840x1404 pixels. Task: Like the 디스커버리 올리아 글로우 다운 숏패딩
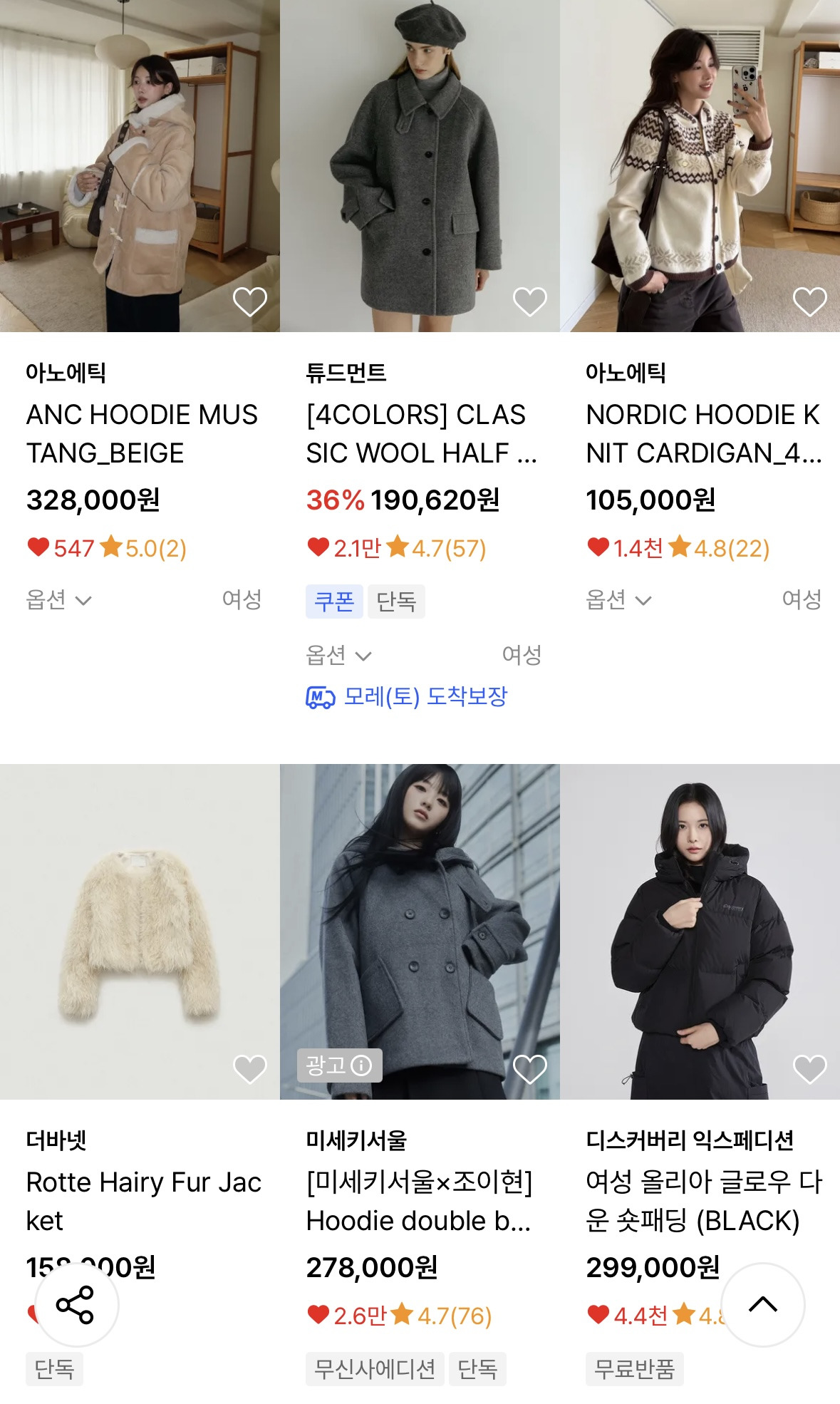809,1068
